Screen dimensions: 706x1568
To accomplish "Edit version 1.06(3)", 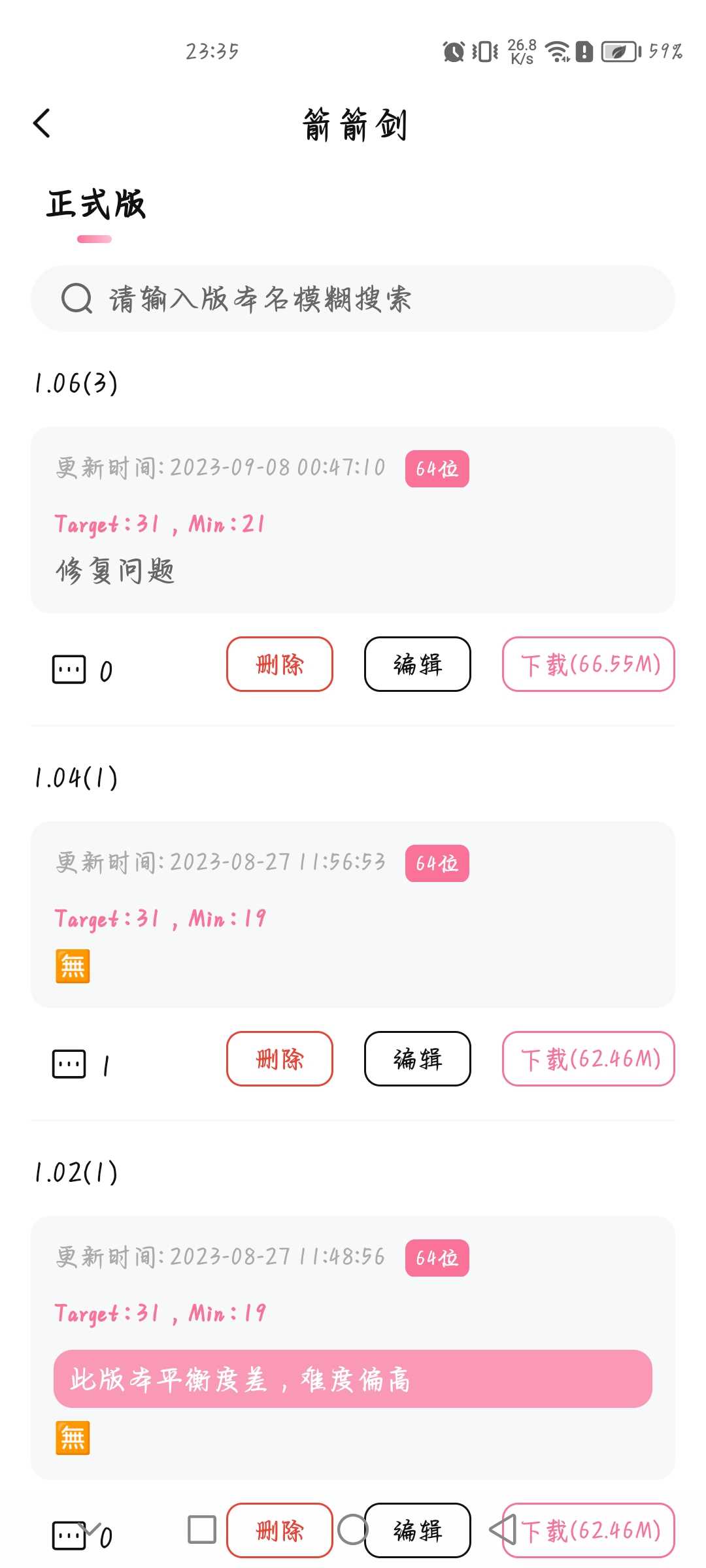I will 418,664.
